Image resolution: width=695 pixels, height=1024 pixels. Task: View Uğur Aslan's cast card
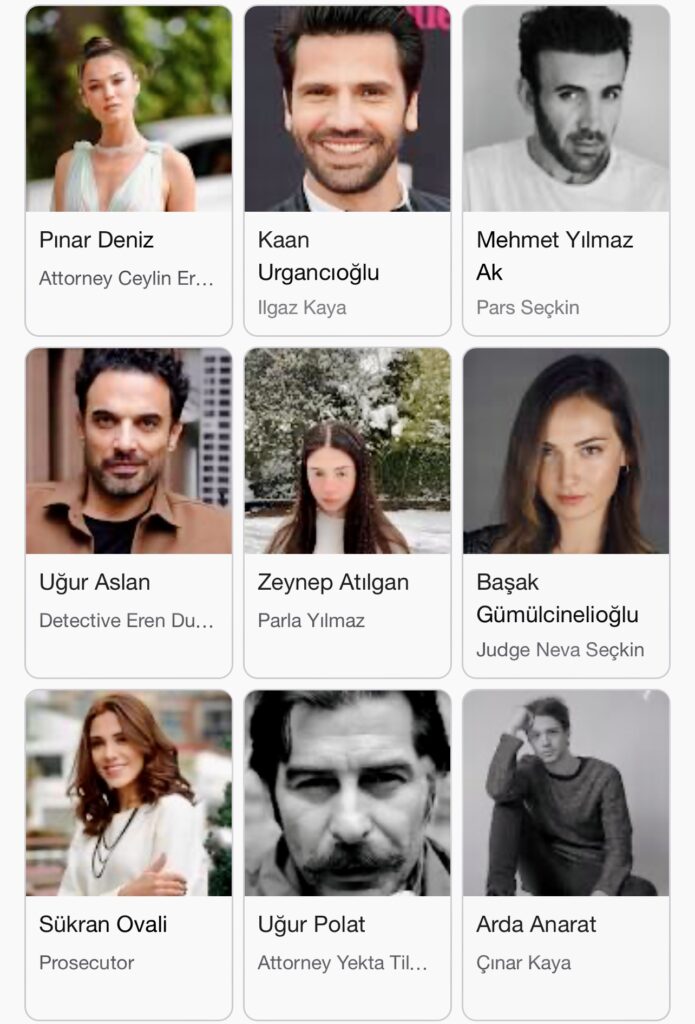click(128, 512)
